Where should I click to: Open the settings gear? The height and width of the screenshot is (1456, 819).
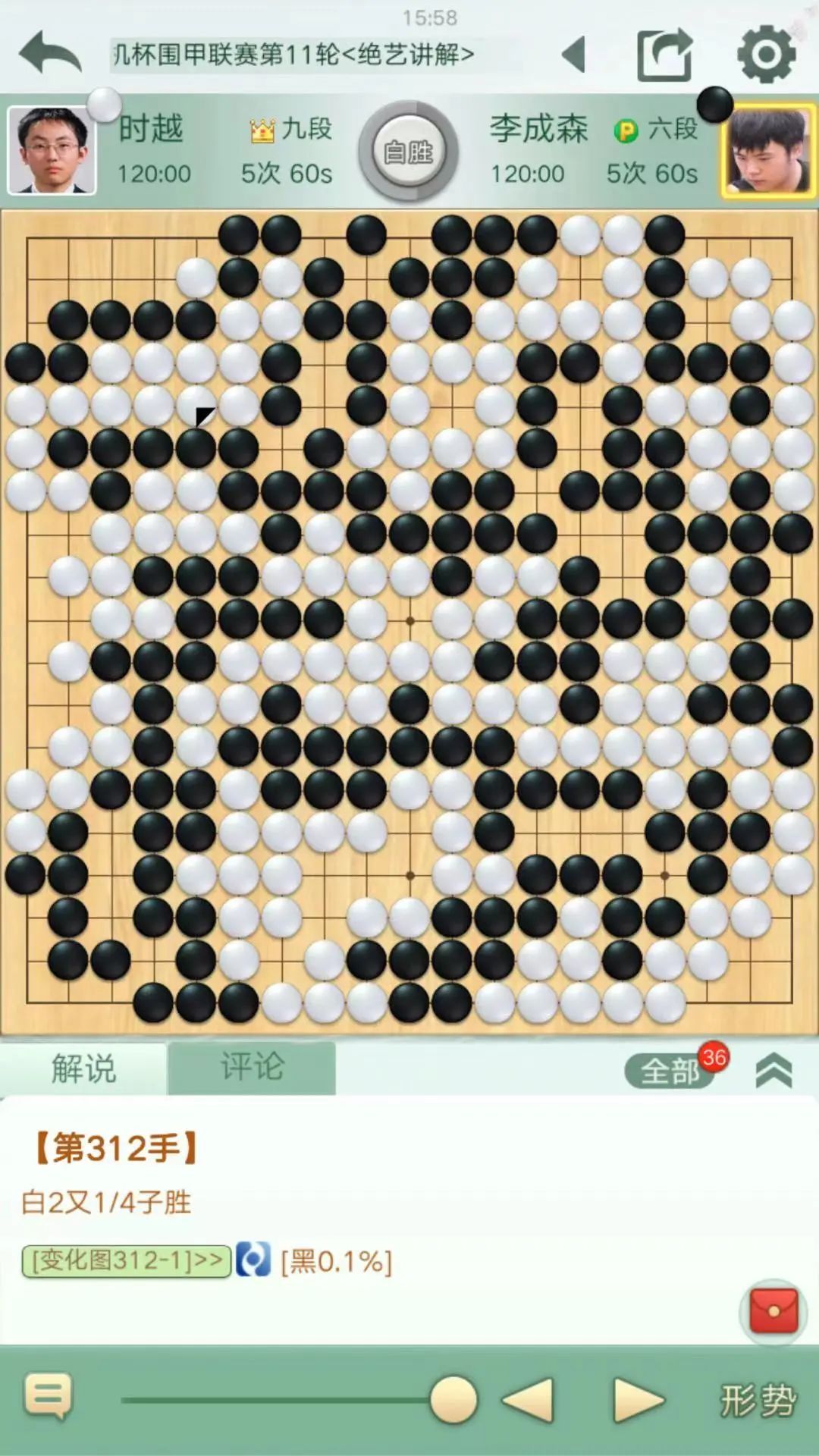(x=767, y=55)
